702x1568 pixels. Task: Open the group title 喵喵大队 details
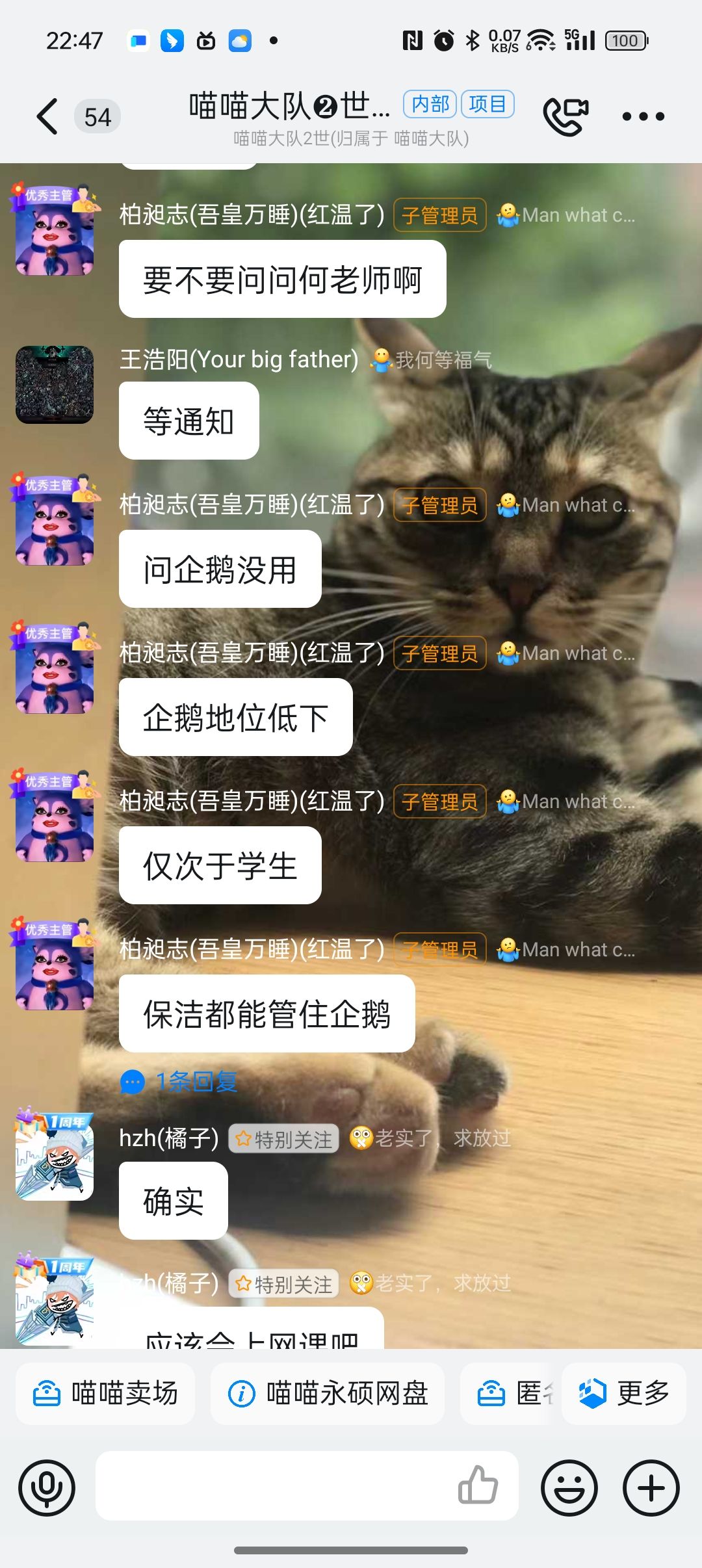[289, 107]
